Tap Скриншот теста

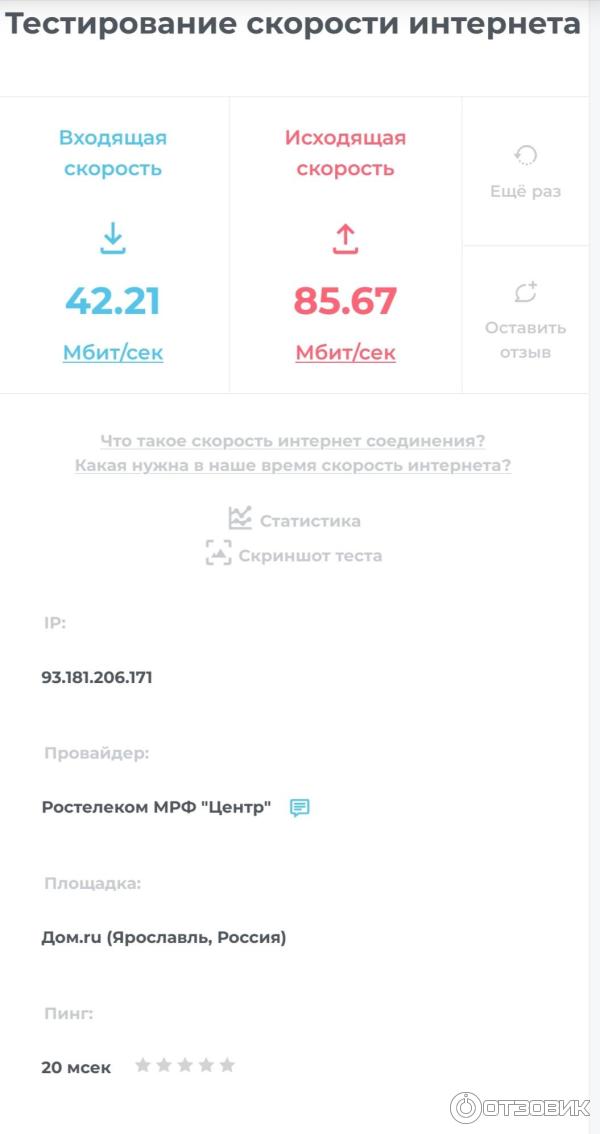294,555
